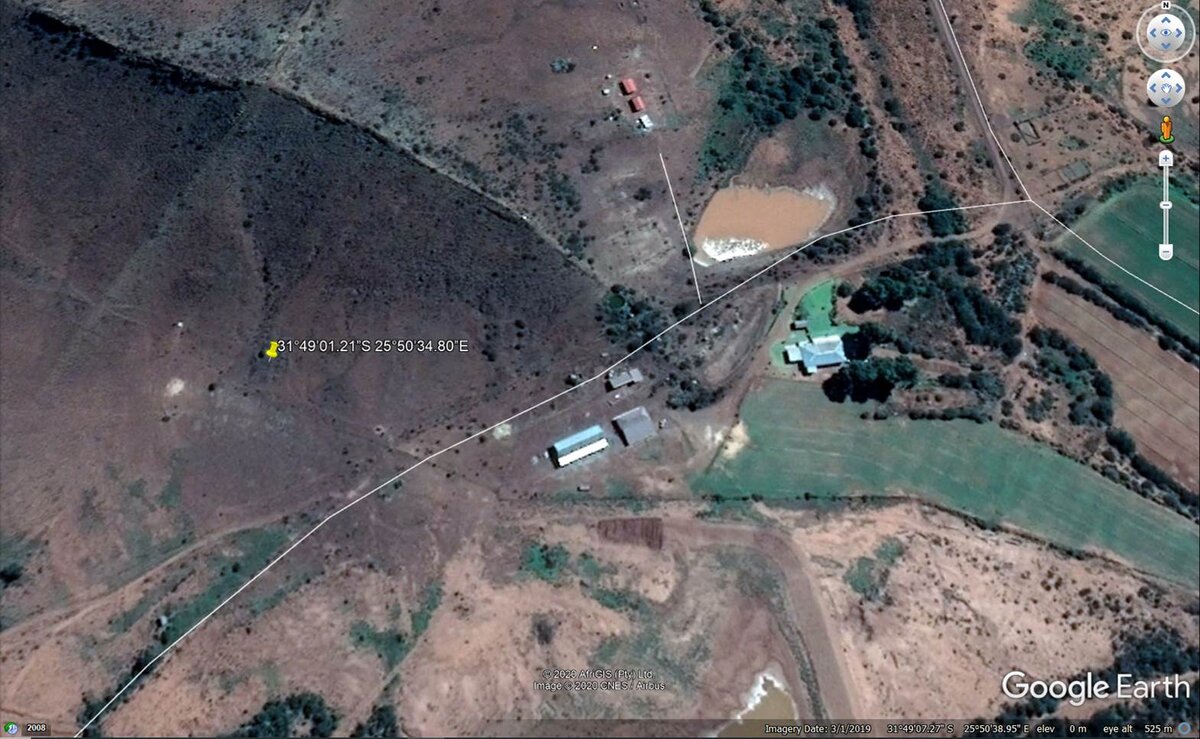Rotate the view left with the look joystick
The image size is (1200, 739).
[x=1151, y=34]
